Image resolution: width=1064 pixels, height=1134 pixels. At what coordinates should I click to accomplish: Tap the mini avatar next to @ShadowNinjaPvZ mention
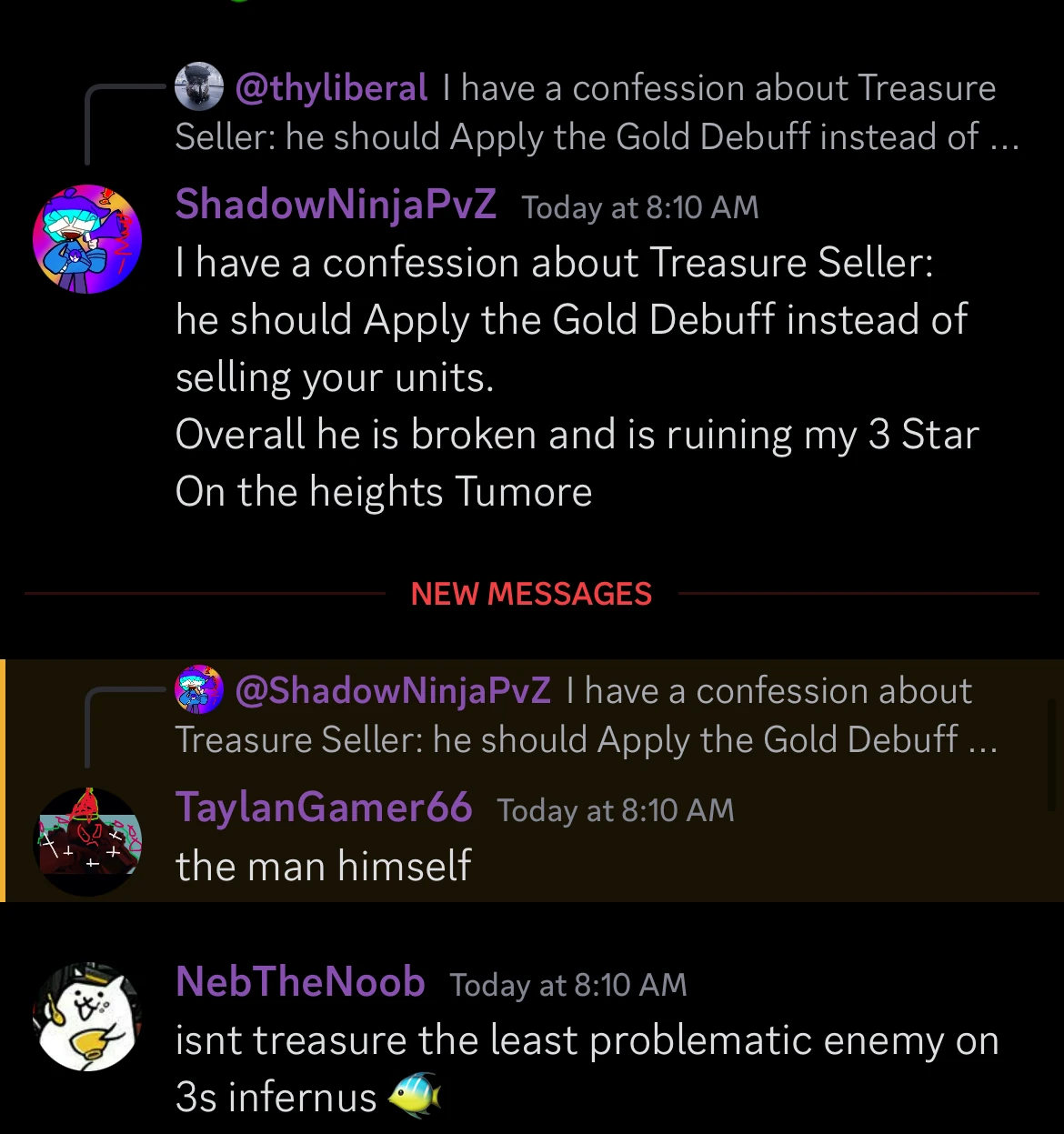(200, 689)
